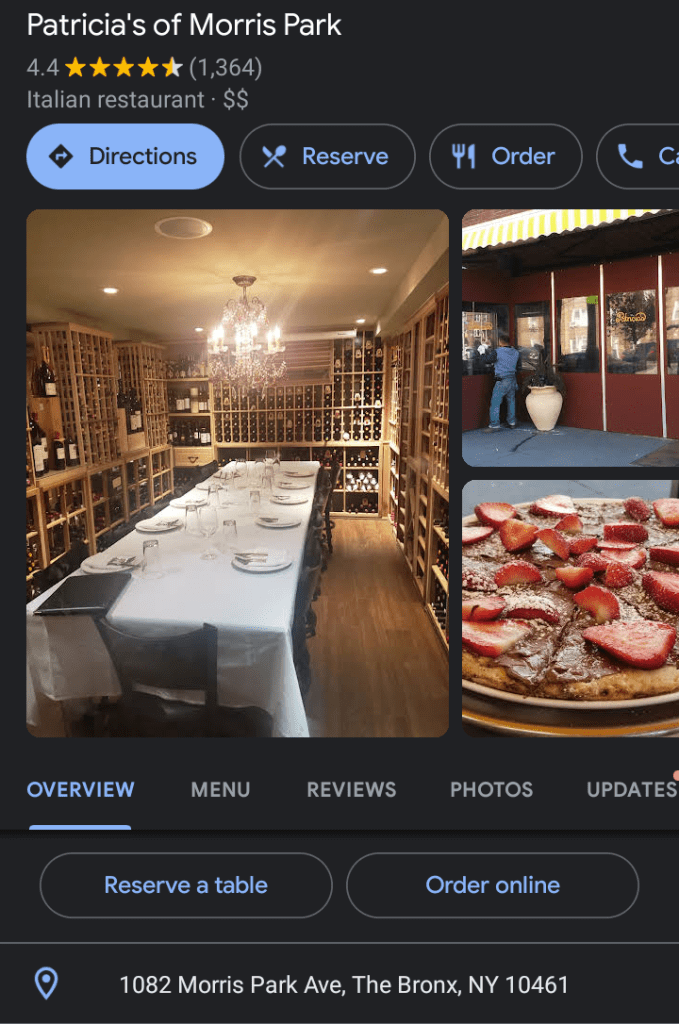Tap Reserve a table
This screenshot has height=1024, width=679.
(186, 885)
